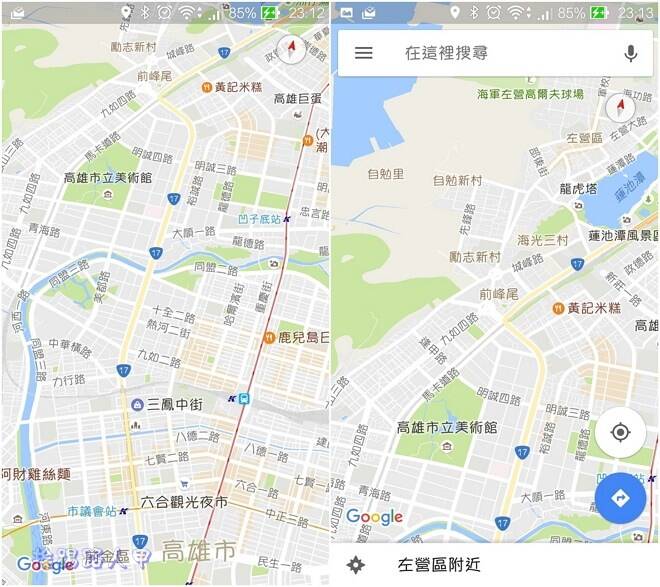Select the 龍虎塔 landmark on the map
The height and width of the screenshot is (587, 660).
577,188
